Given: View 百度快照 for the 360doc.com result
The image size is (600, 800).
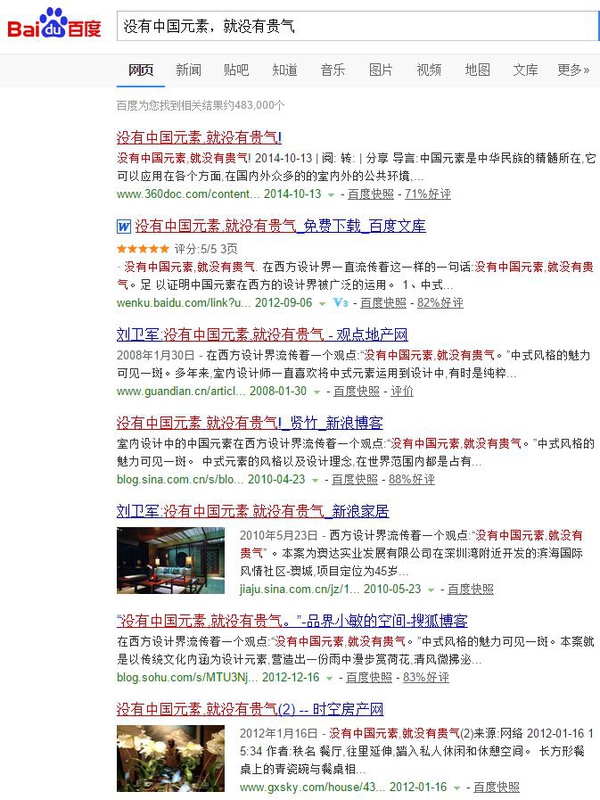Looking at the screenshot, I should coord(370,194).
